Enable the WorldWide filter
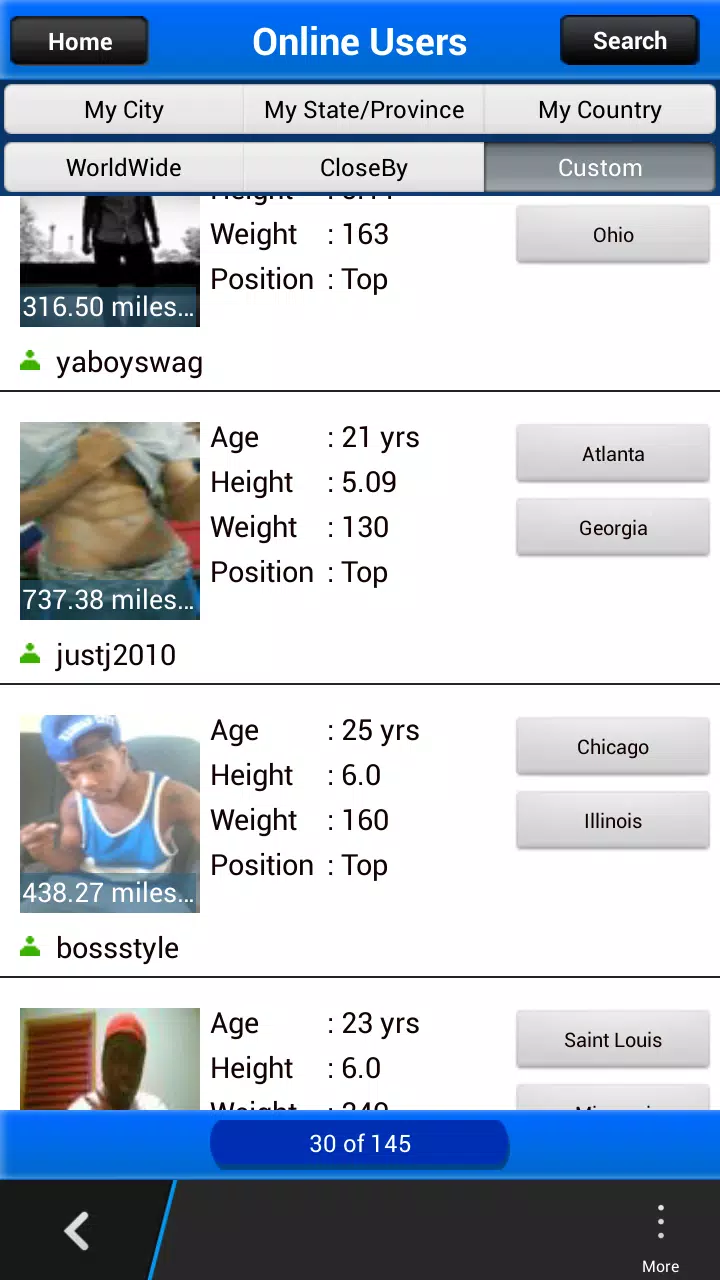720x1280 pixels. (123, 168)
